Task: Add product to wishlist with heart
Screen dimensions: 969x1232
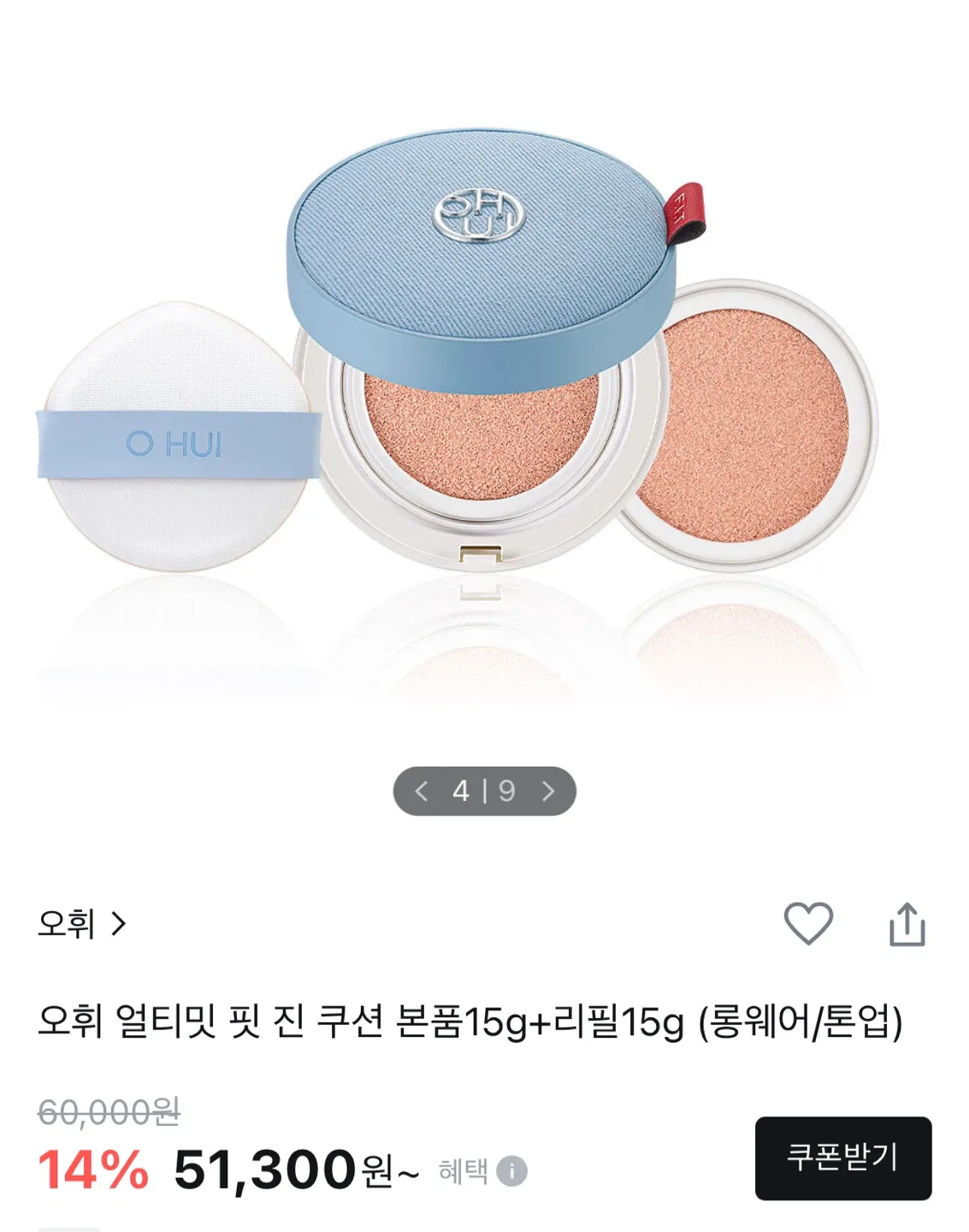Action: tap(808, 924)
